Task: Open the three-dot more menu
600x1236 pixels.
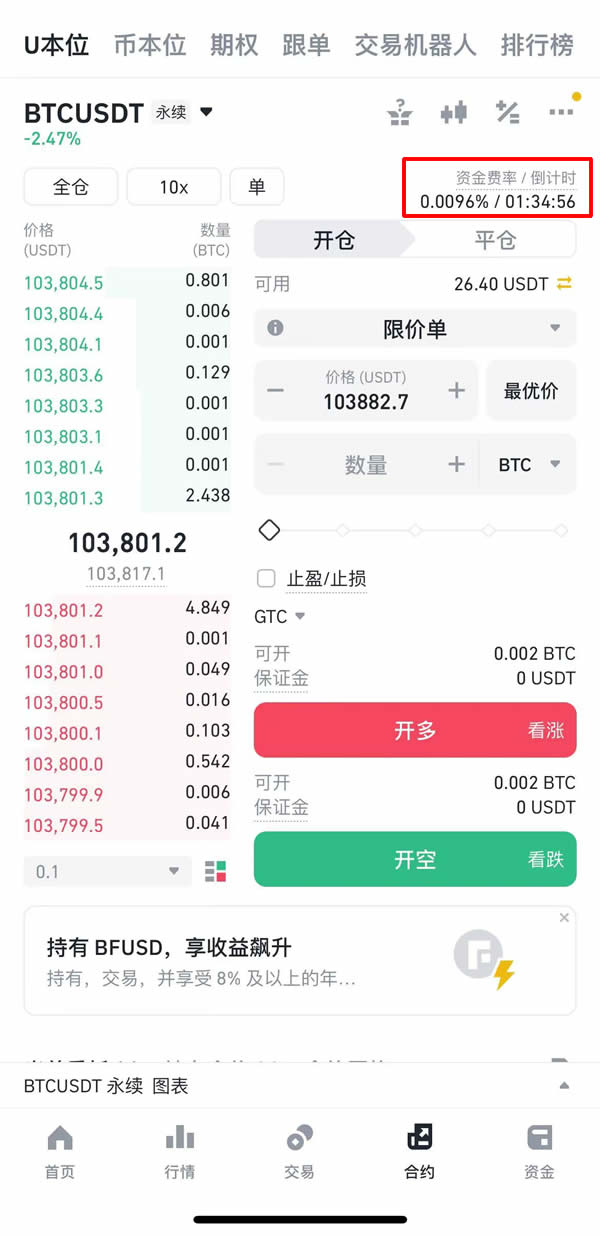Action: click(x=561, y=113)
